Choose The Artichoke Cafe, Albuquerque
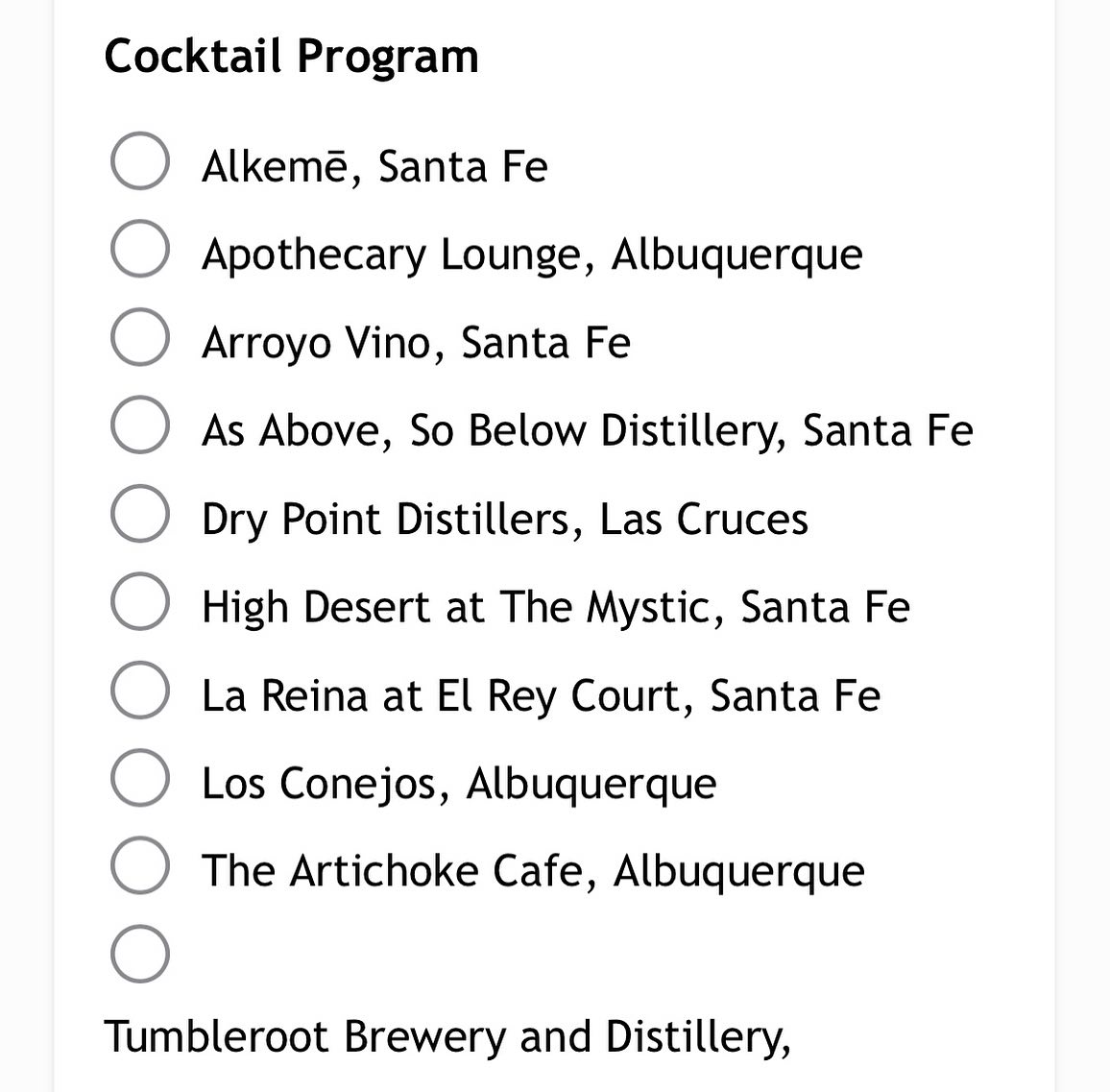The height and width of the screenshot is (1092, 1110). click(140, 866)
